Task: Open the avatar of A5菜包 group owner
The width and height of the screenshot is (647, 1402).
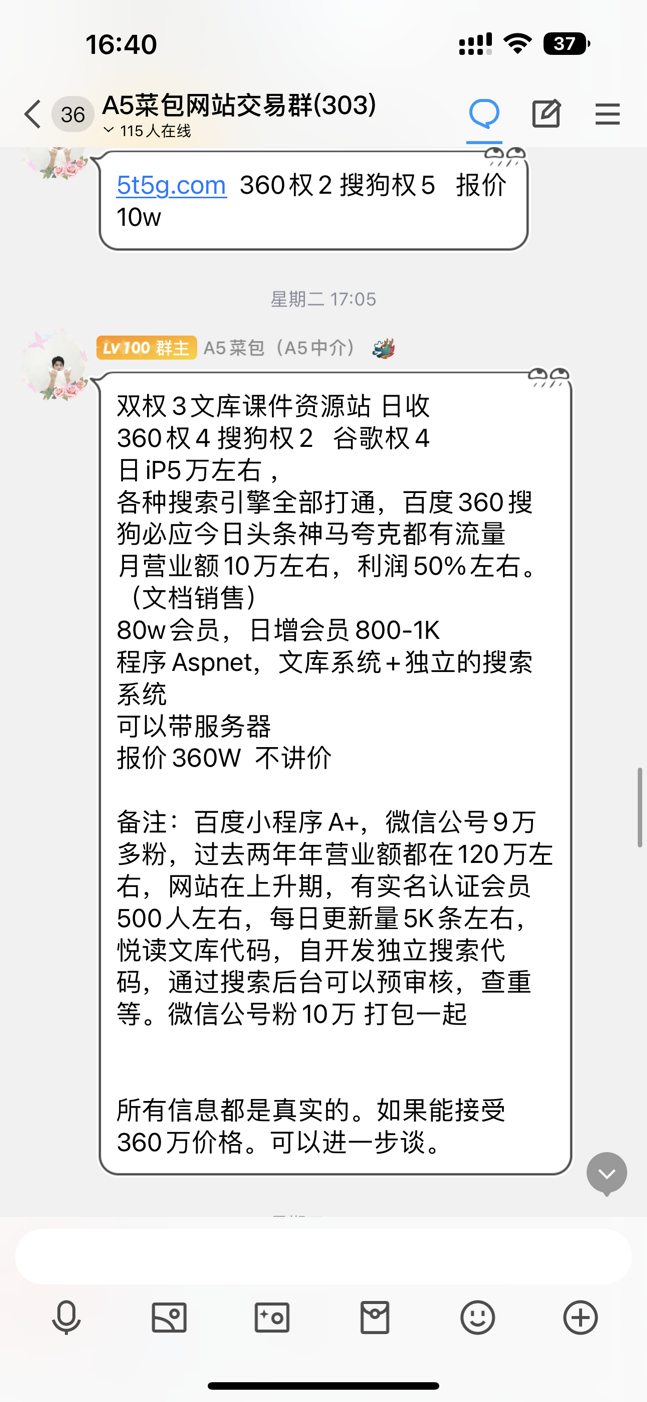Action: [57, 366]
